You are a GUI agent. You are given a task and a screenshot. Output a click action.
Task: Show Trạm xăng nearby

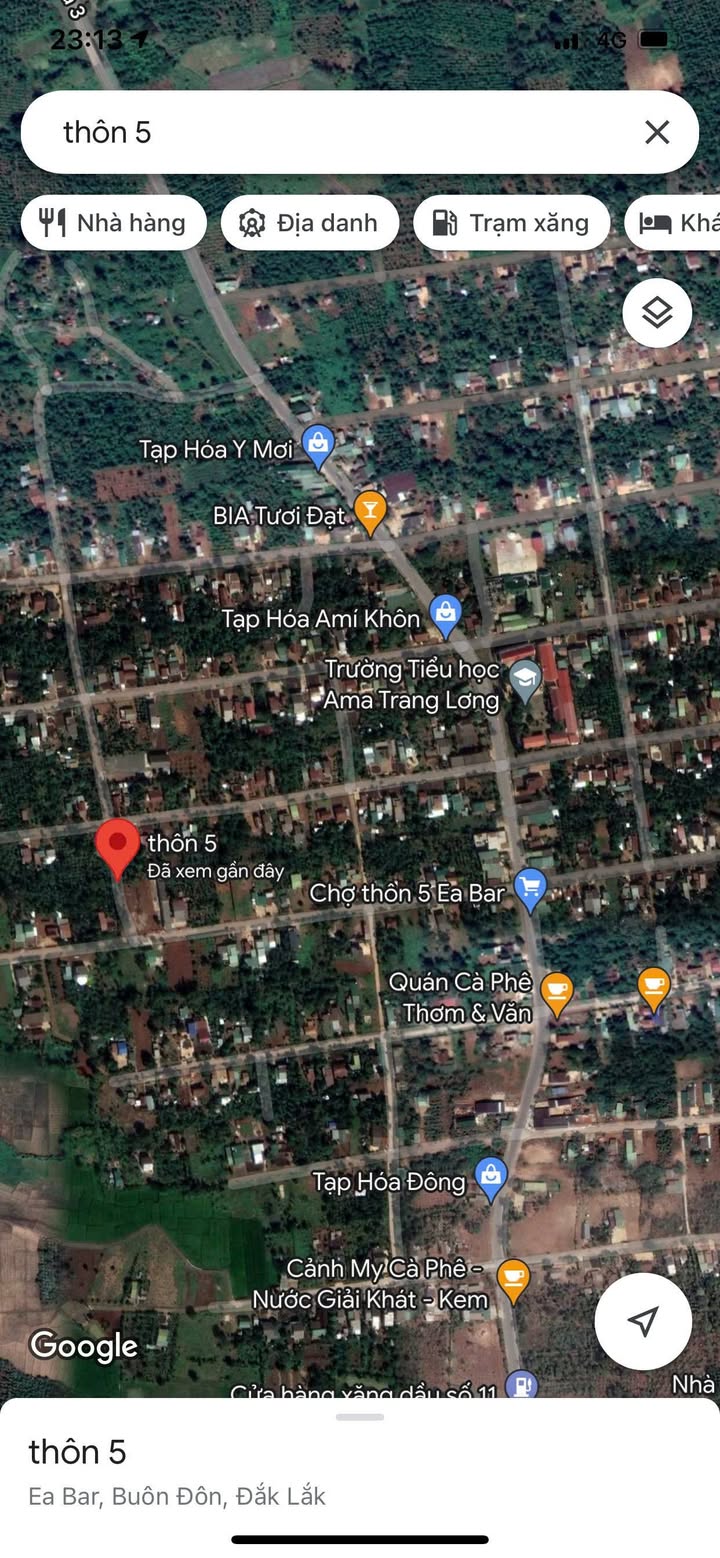click(x=511, y=222)
